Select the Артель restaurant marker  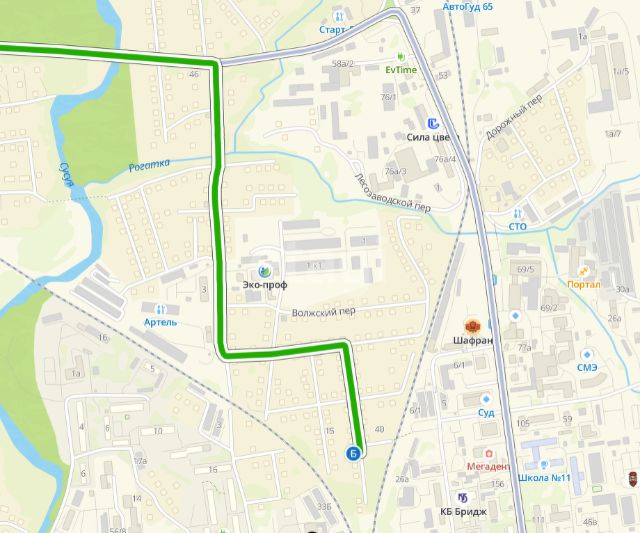pos(160,309)
